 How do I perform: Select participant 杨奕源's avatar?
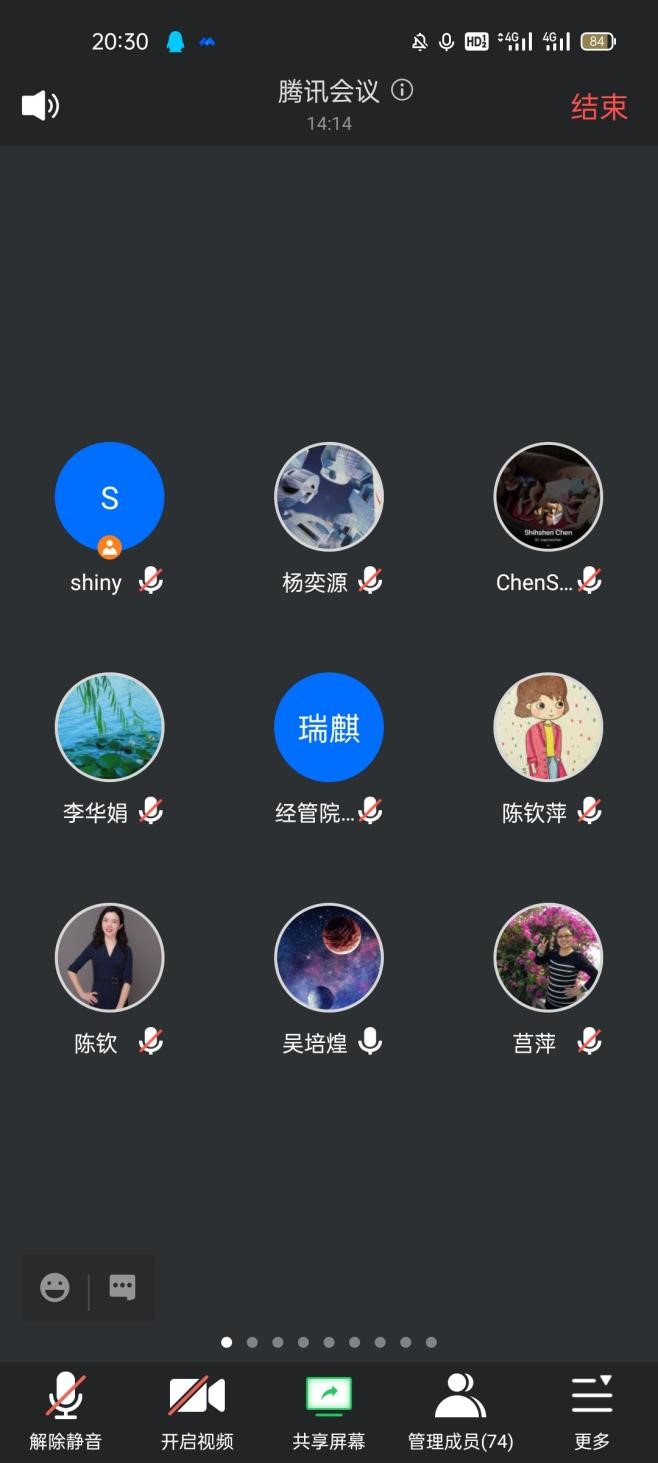point(329,497)
